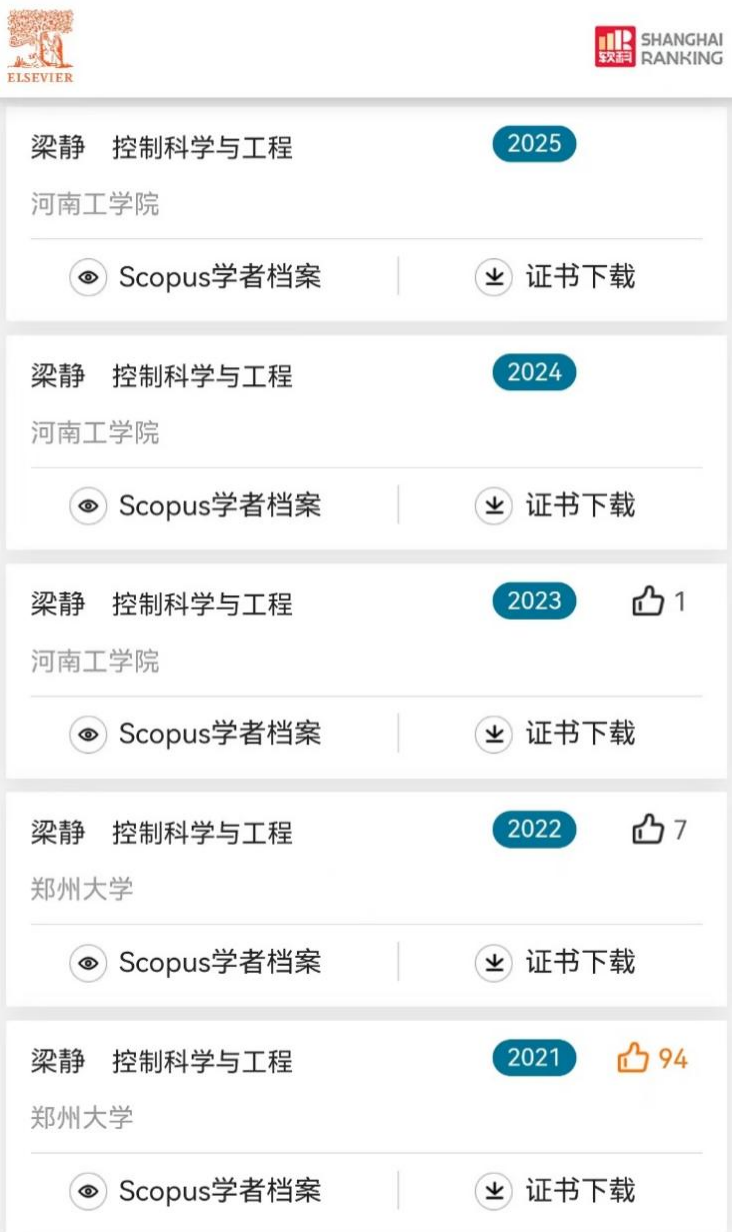The height and width of the screenshot is (1232, 732).
Task: Open Scopus学者档案 in the 2022 card
Action: pos(196,963)
